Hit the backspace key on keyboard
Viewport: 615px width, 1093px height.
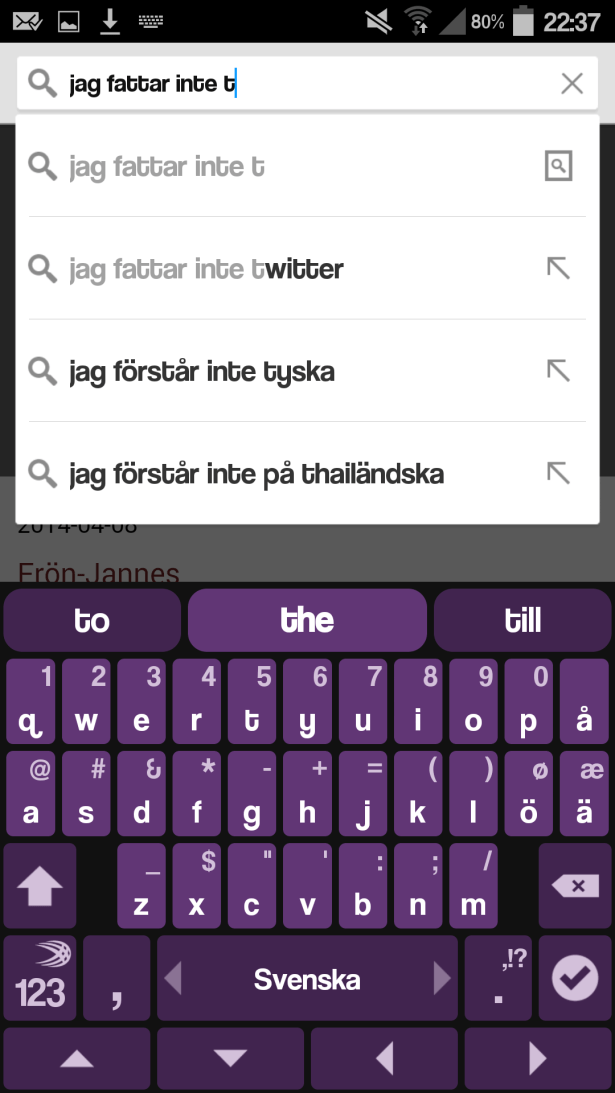coord(574,886)
